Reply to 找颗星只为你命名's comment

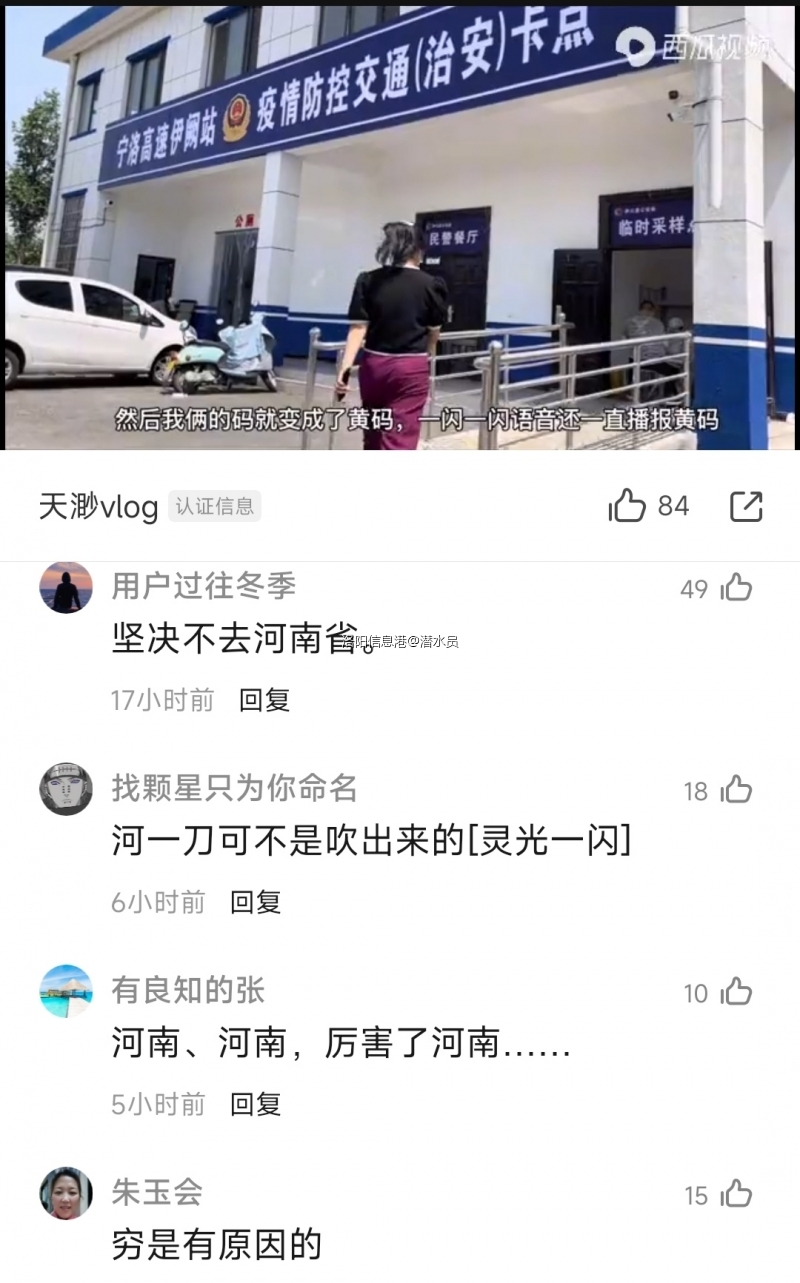[x=256, y=902]
